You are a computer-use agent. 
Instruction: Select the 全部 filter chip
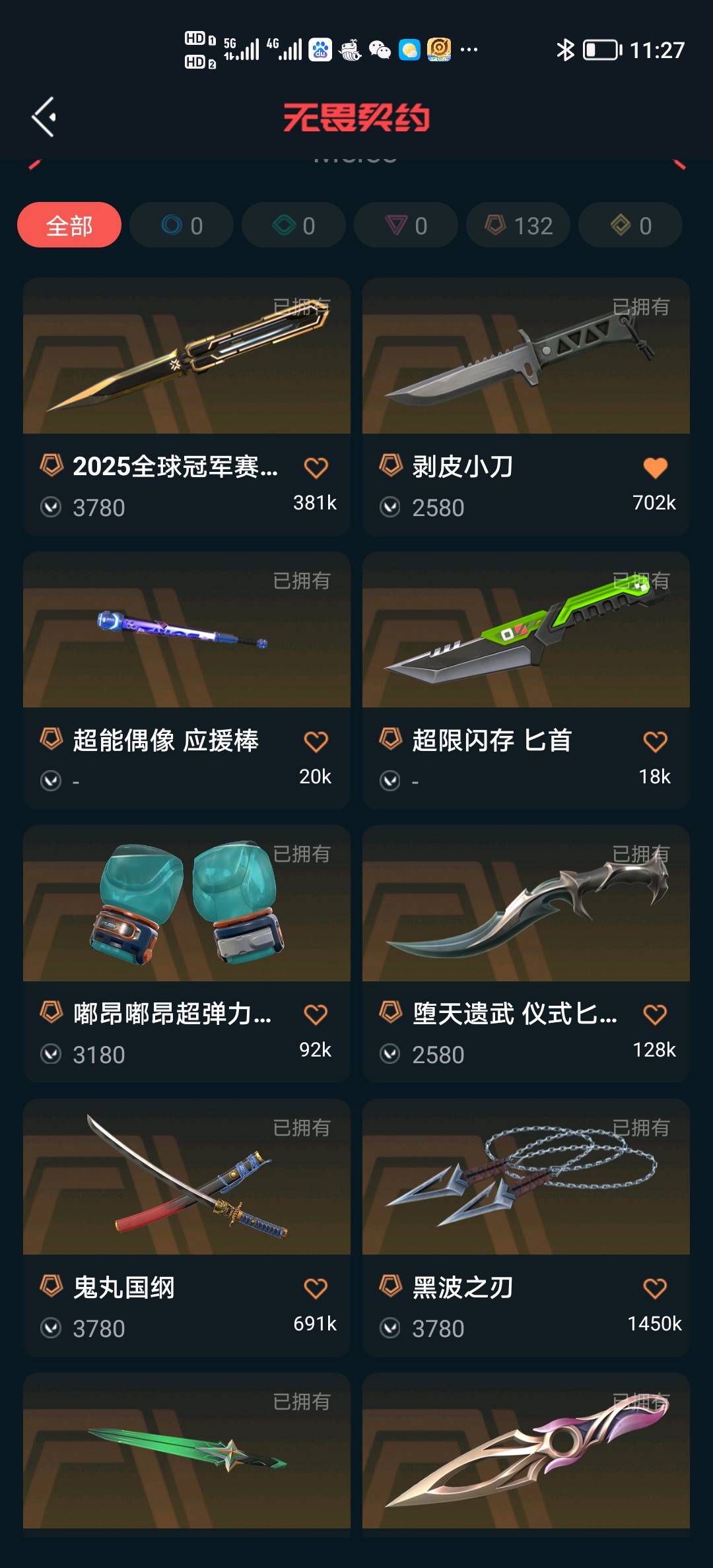tap(69, 226)
